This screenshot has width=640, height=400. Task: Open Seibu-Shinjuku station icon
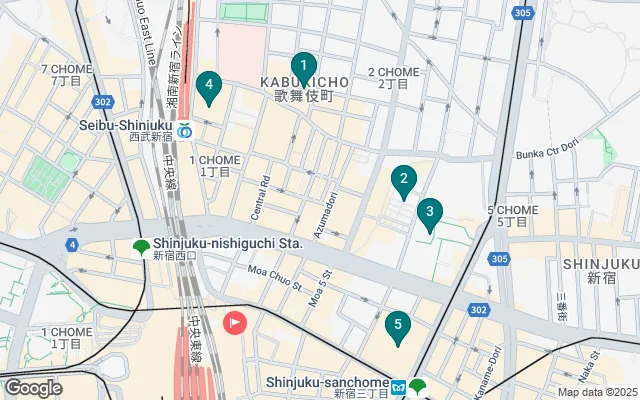pos(185,130)
